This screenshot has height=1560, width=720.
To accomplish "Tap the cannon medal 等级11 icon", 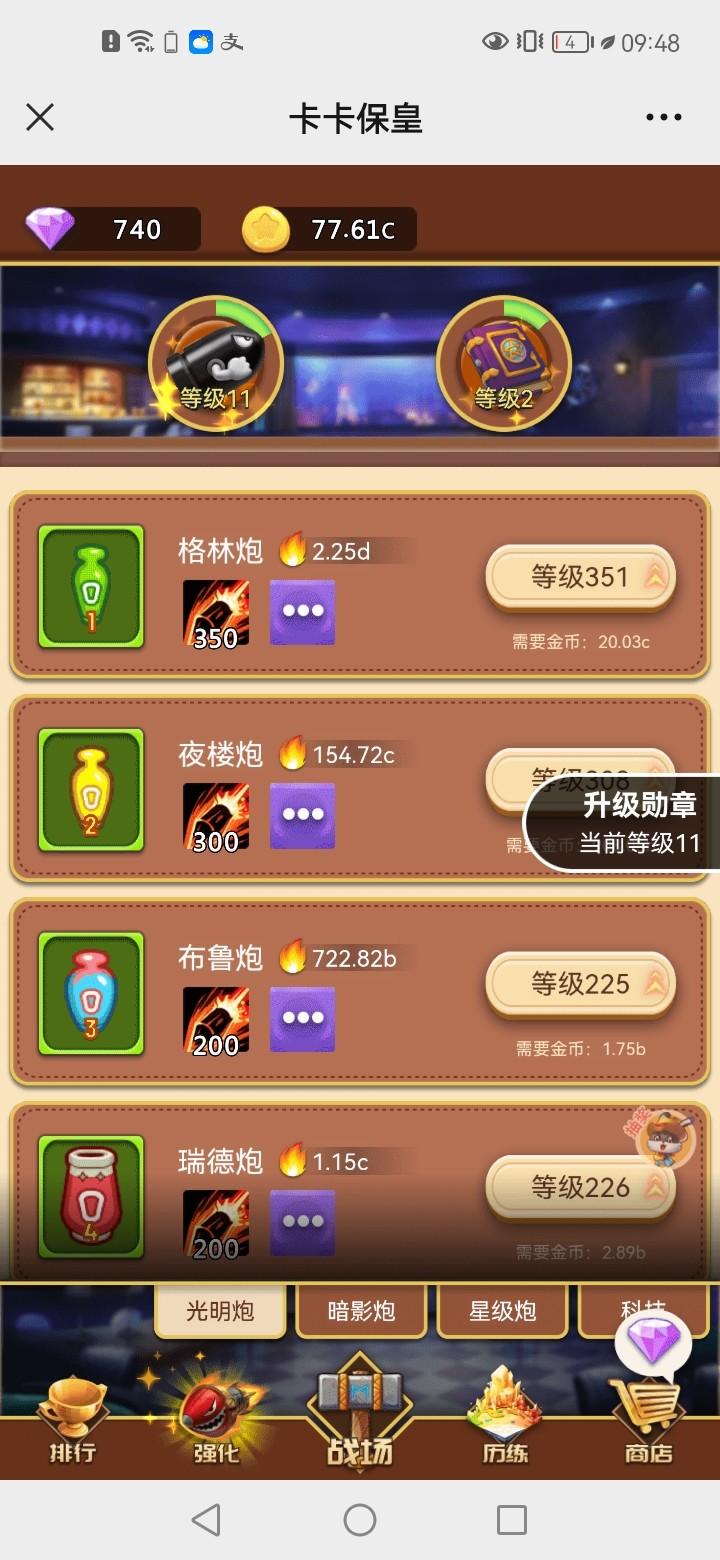I will coord(215,365).
